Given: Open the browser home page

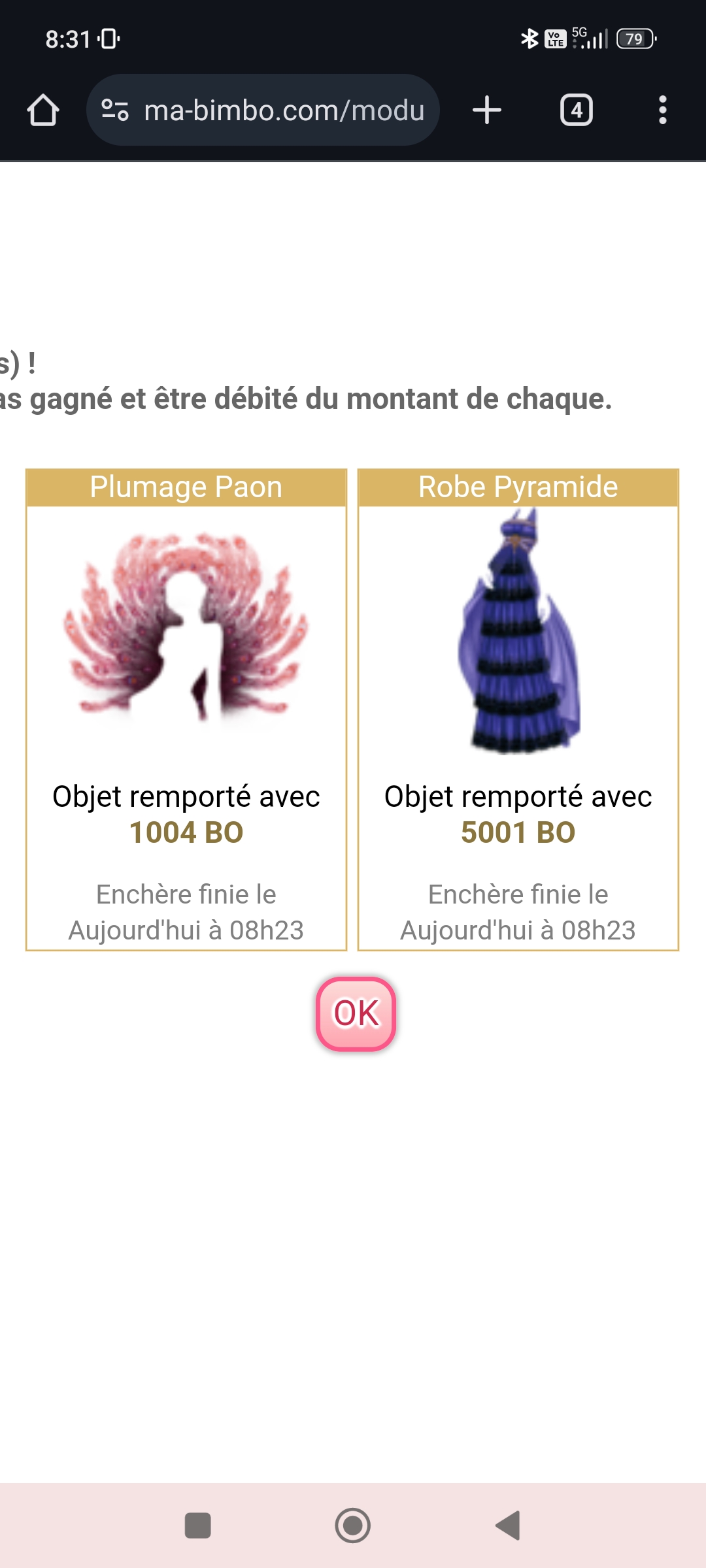Looking at the screenshot, I should (x=43, y=110).
